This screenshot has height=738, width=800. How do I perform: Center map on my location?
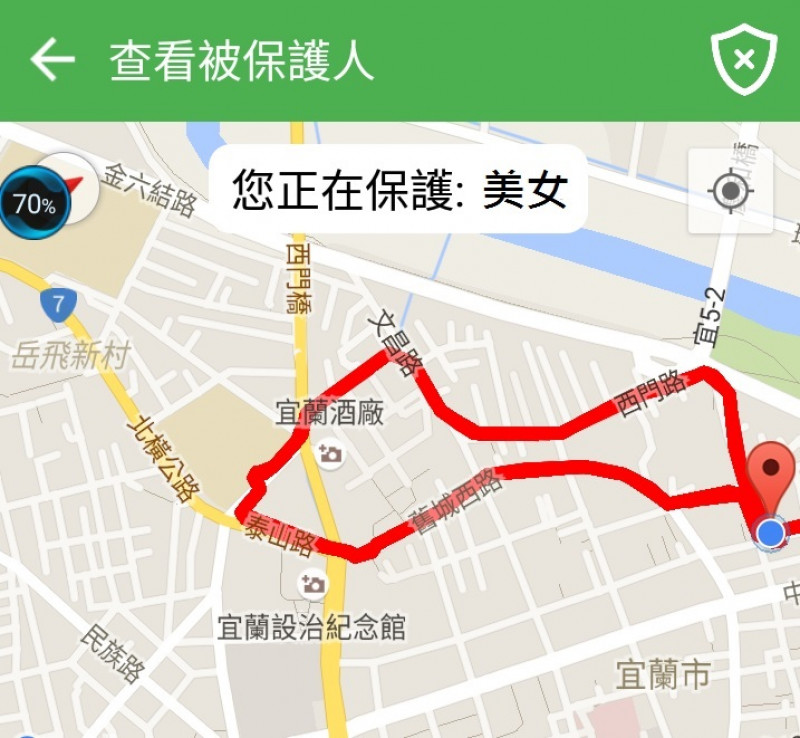731,190
